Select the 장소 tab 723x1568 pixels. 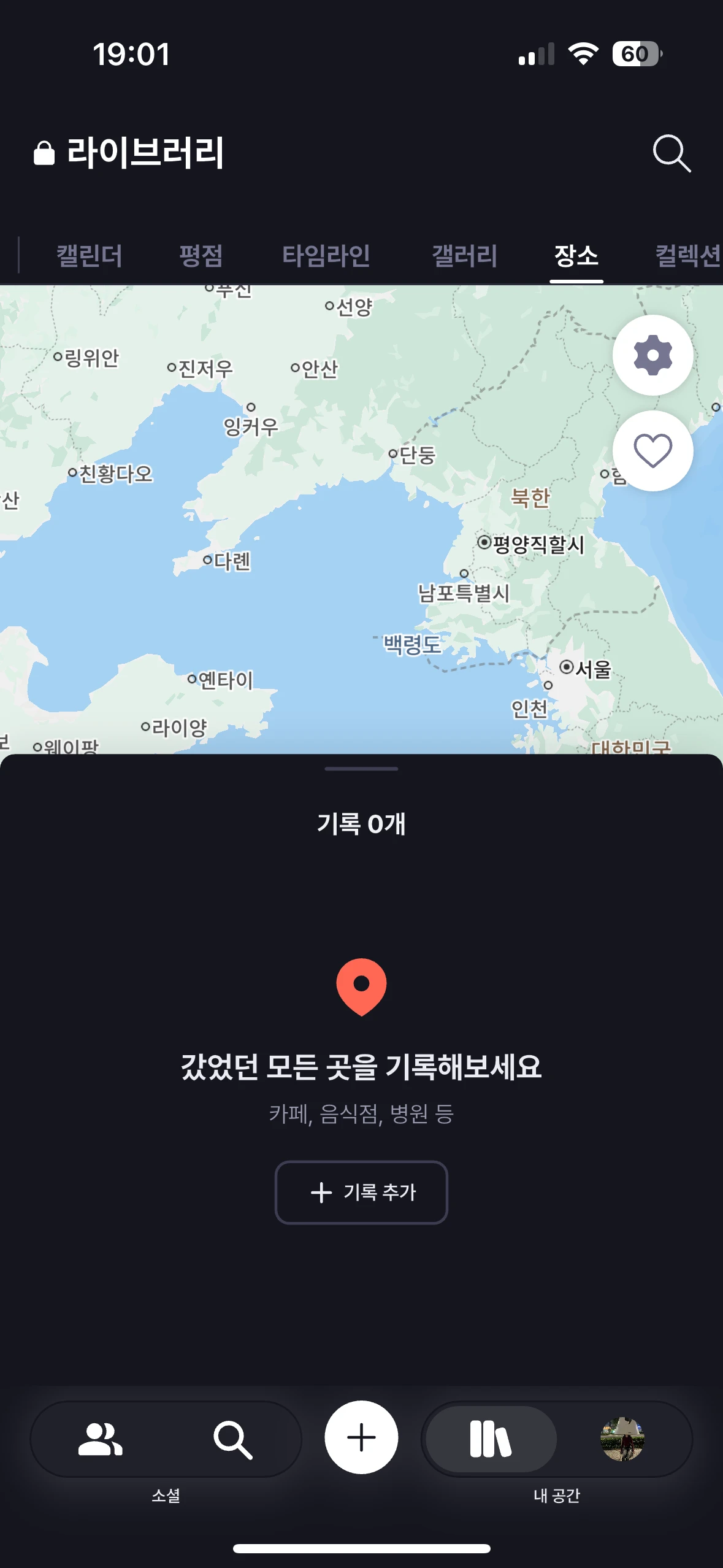pos(576,255)
